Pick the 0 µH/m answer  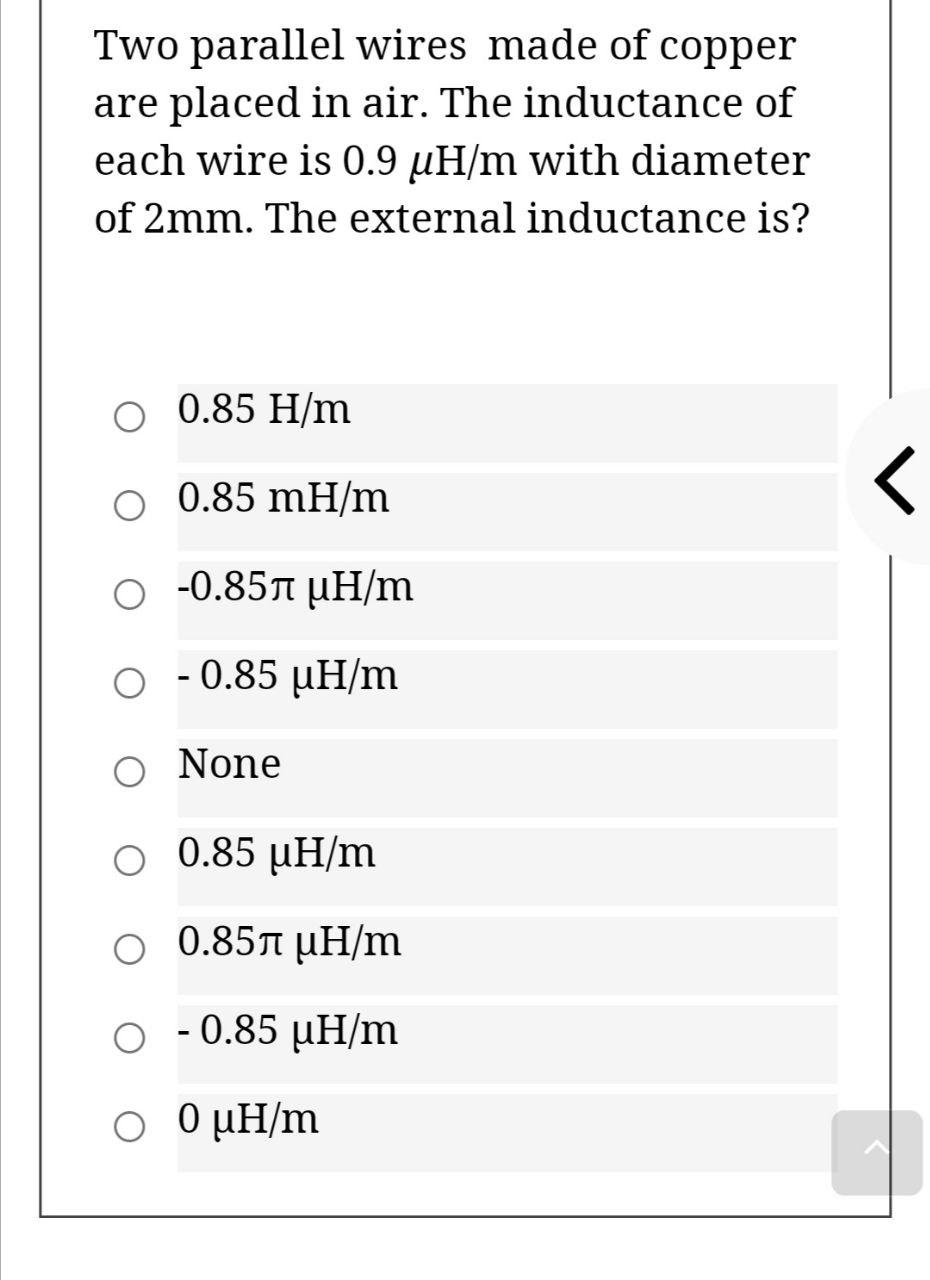click(129, 1127)
